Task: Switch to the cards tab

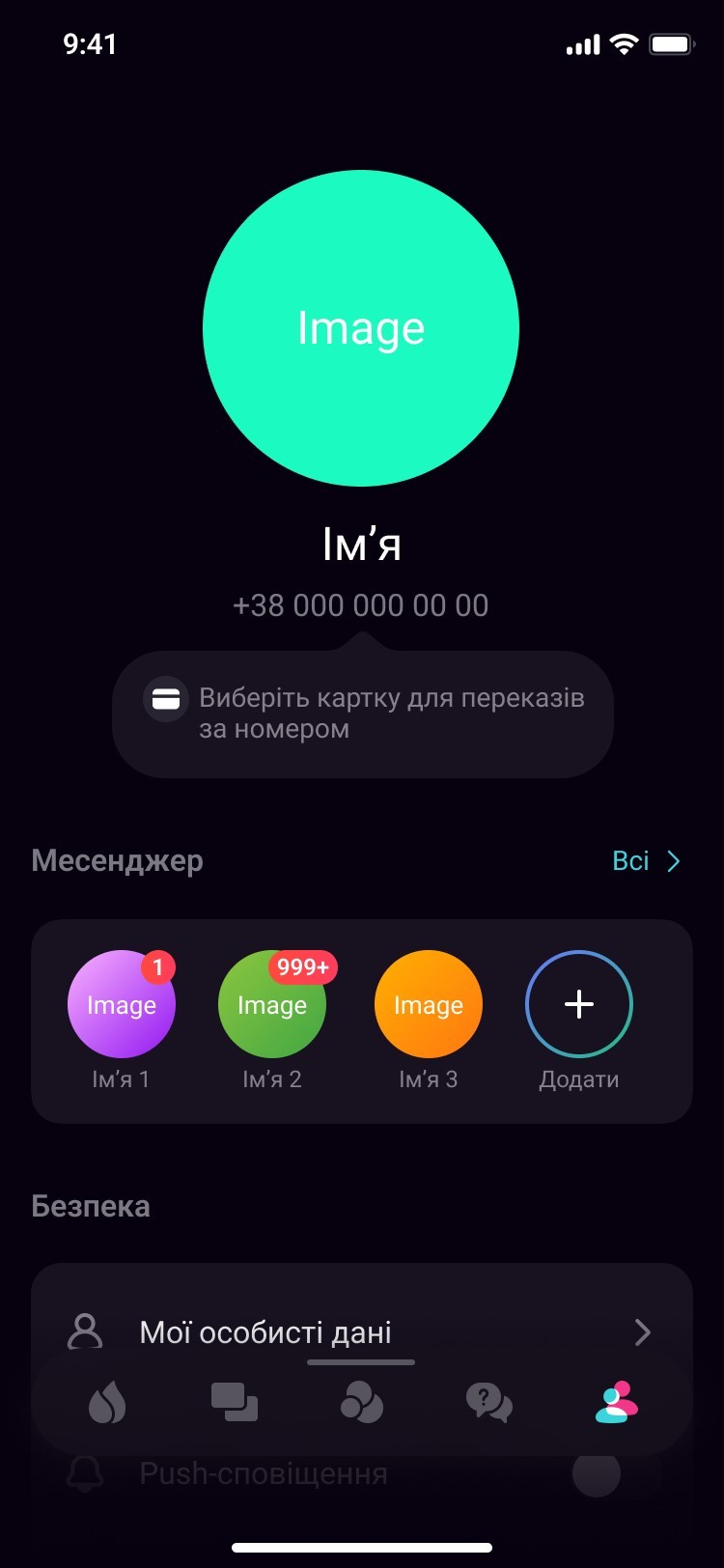Action: point(235,1402)
